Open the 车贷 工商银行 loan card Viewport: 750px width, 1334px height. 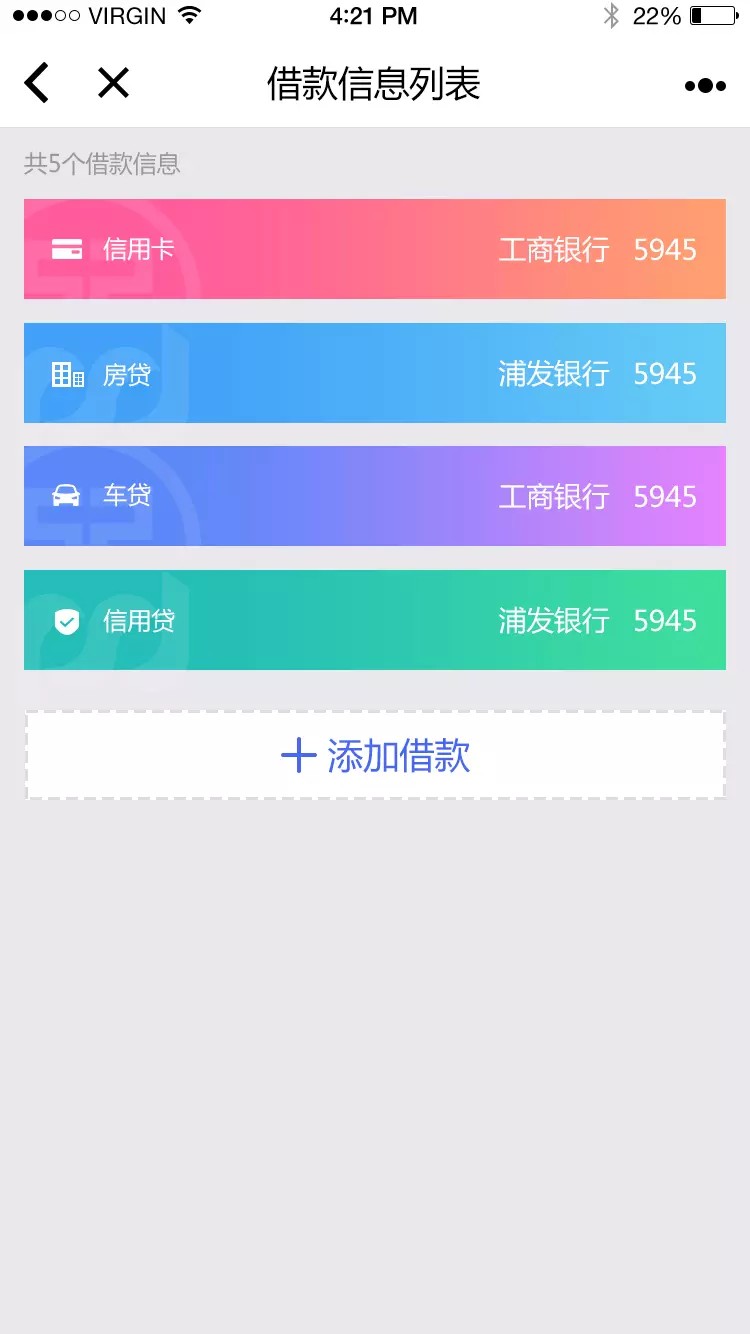coord(375,496)
